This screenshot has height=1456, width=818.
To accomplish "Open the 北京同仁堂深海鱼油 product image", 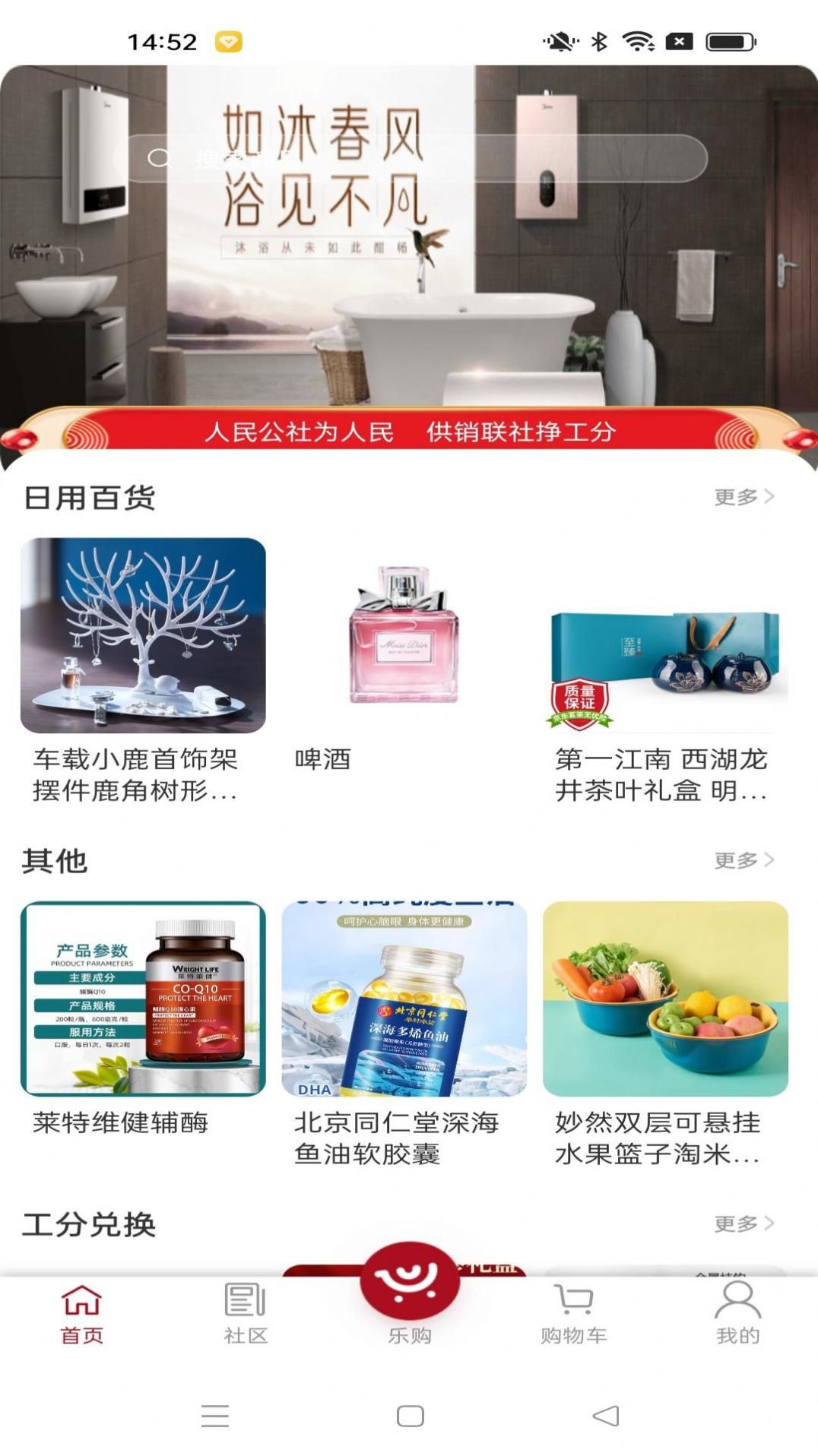I will tap(403, 1003).
